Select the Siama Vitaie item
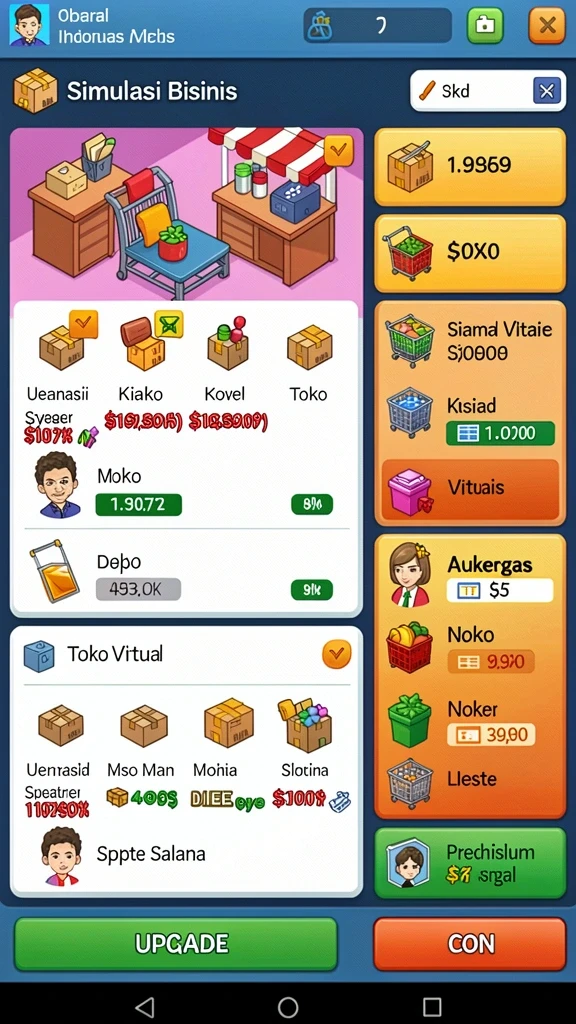This screenshot has width=576, height=1024. tap(470, 340)
